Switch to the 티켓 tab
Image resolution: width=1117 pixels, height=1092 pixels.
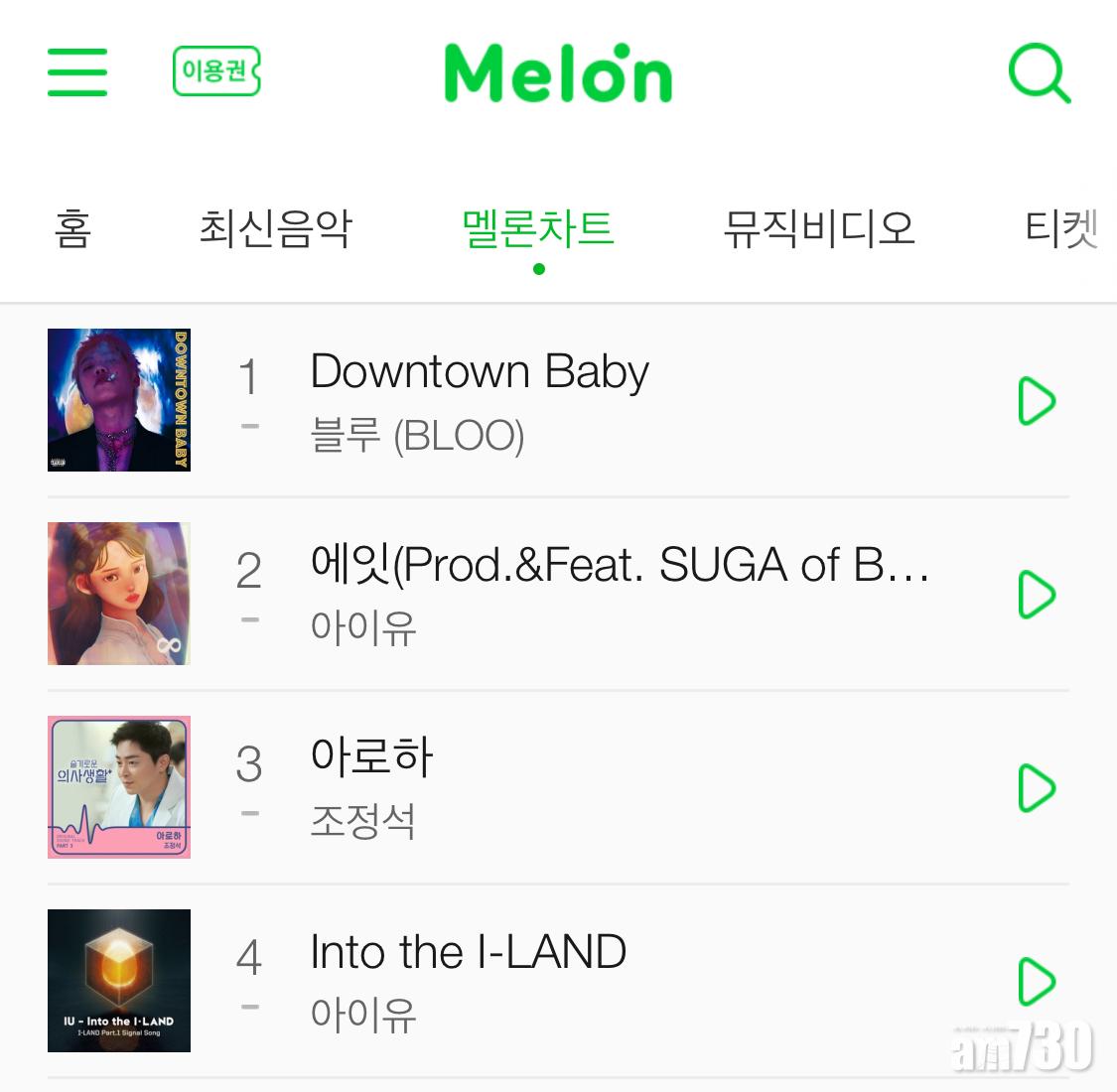click(1060, 228)
